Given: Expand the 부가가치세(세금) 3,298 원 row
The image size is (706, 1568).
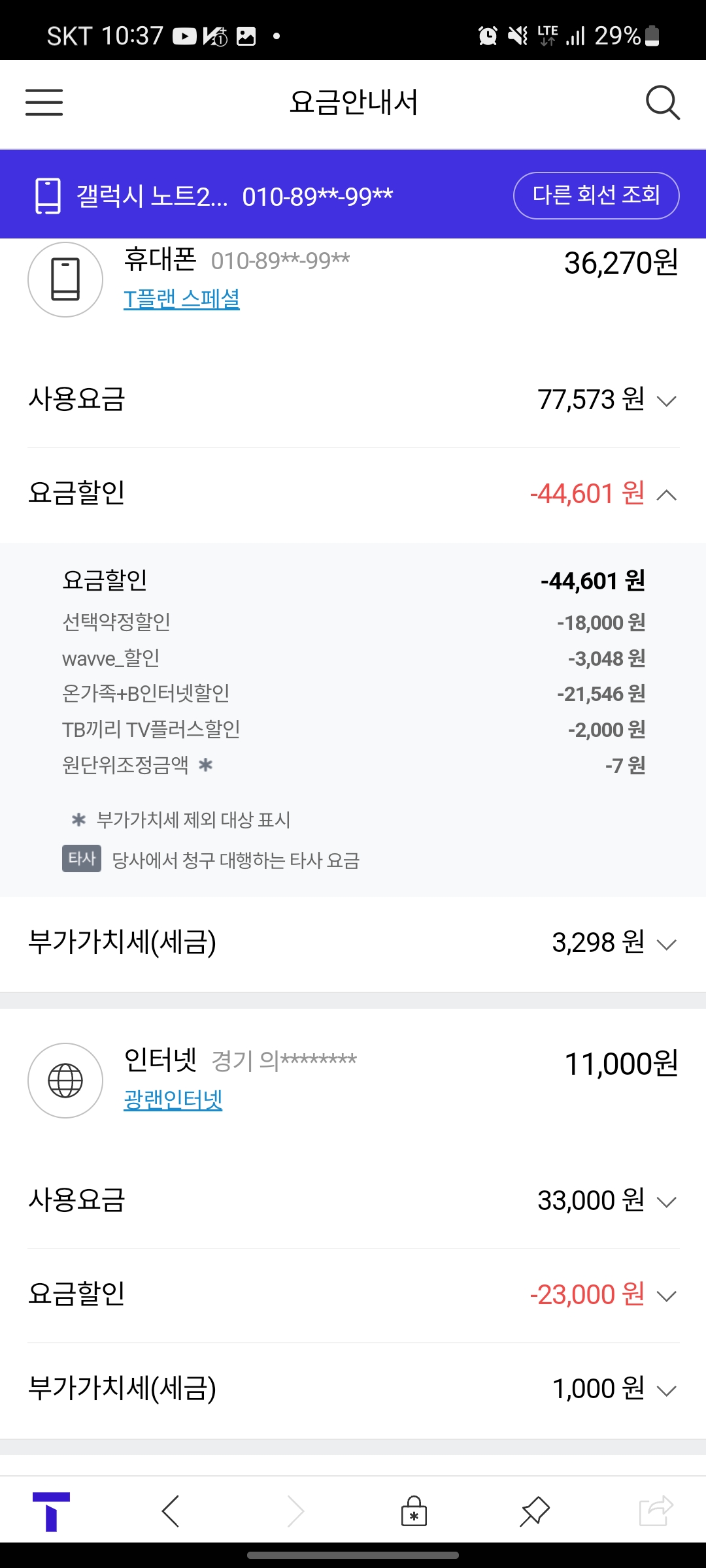Looking at the screenshot, I should coord(353,943).
